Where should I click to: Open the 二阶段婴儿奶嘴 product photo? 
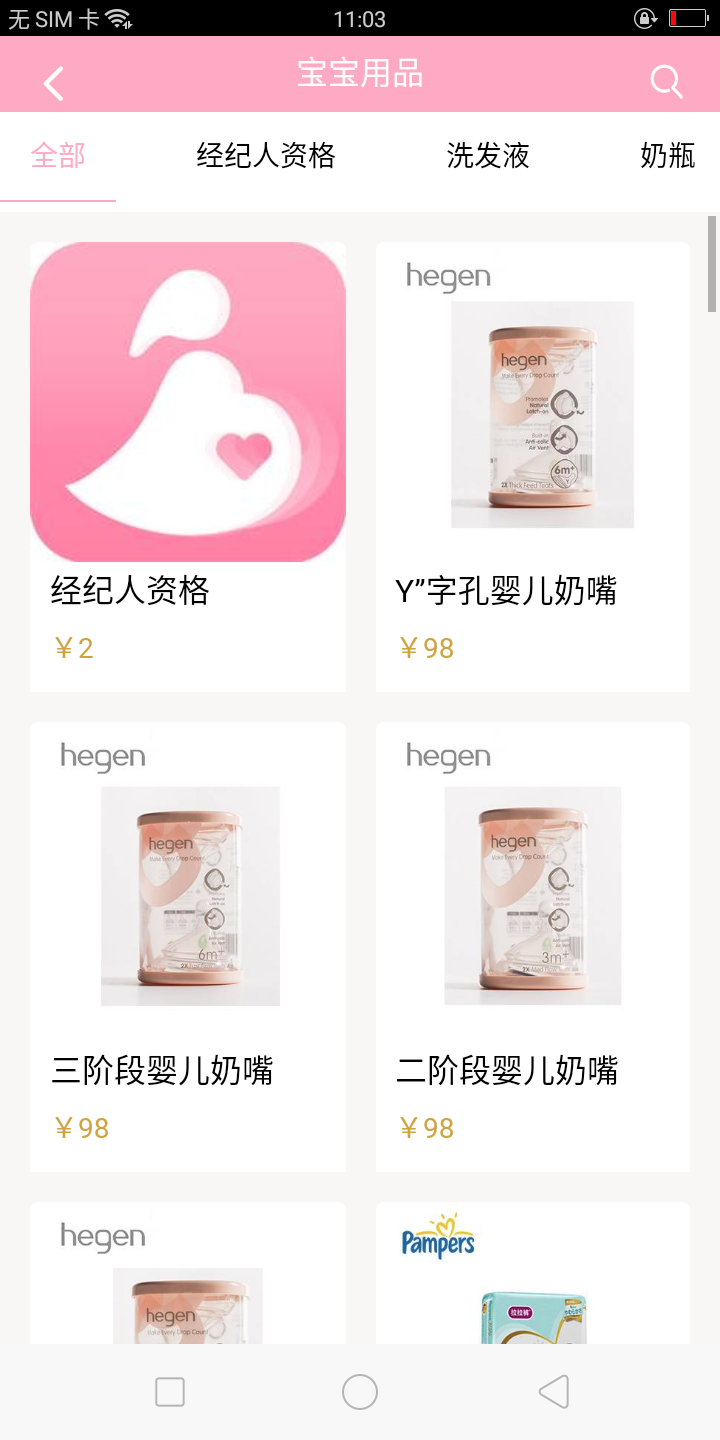[x=531, y=894]
